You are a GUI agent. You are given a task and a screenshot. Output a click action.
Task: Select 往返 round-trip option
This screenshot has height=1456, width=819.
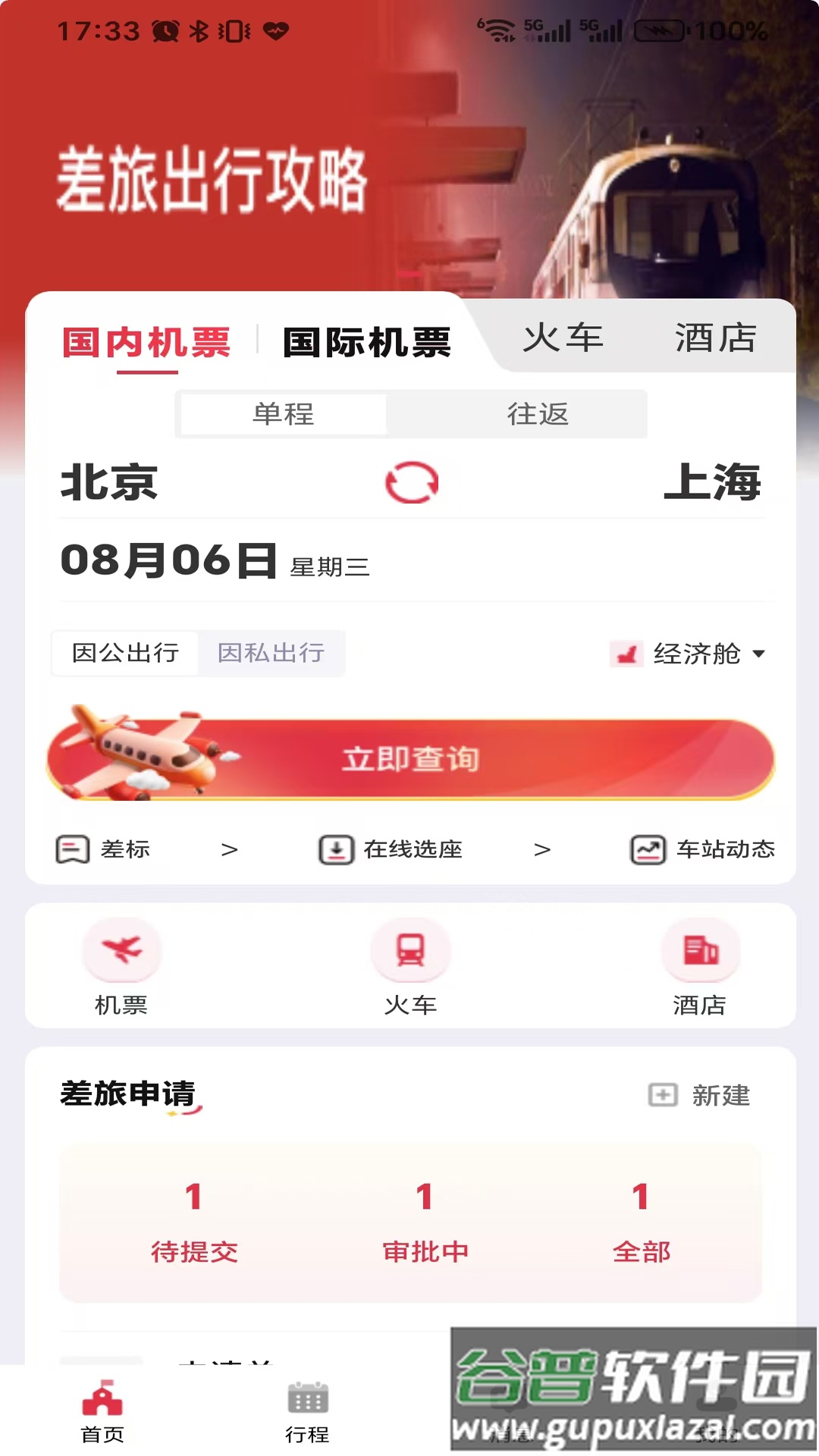click(x=538, y=414)
